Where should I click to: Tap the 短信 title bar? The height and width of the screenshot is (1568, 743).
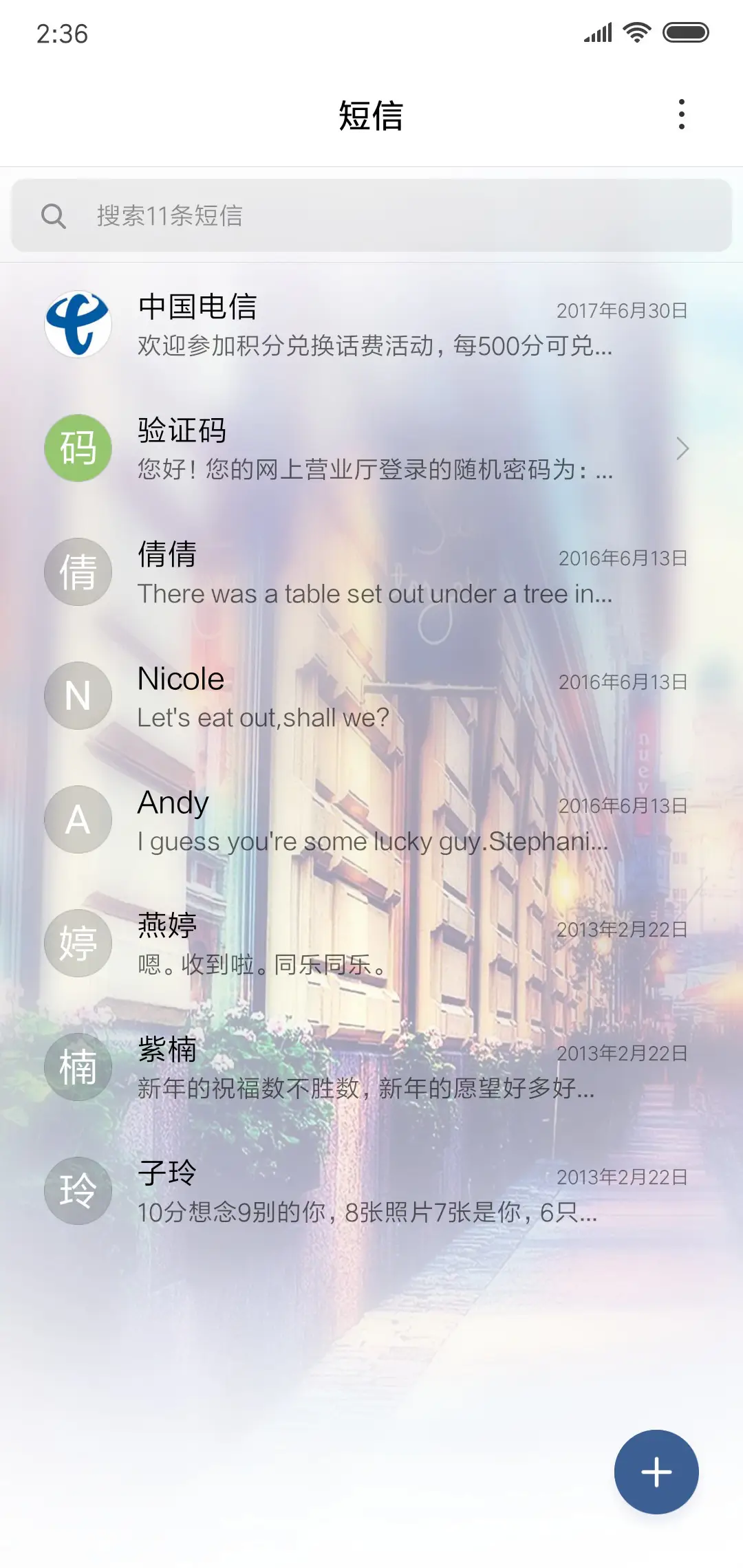point(371,117)
